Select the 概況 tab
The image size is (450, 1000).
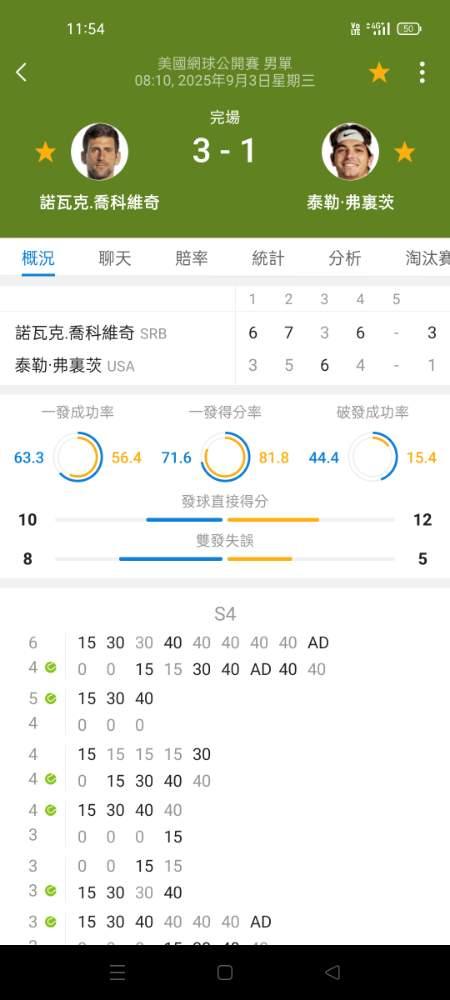click(x=38, y=258)
